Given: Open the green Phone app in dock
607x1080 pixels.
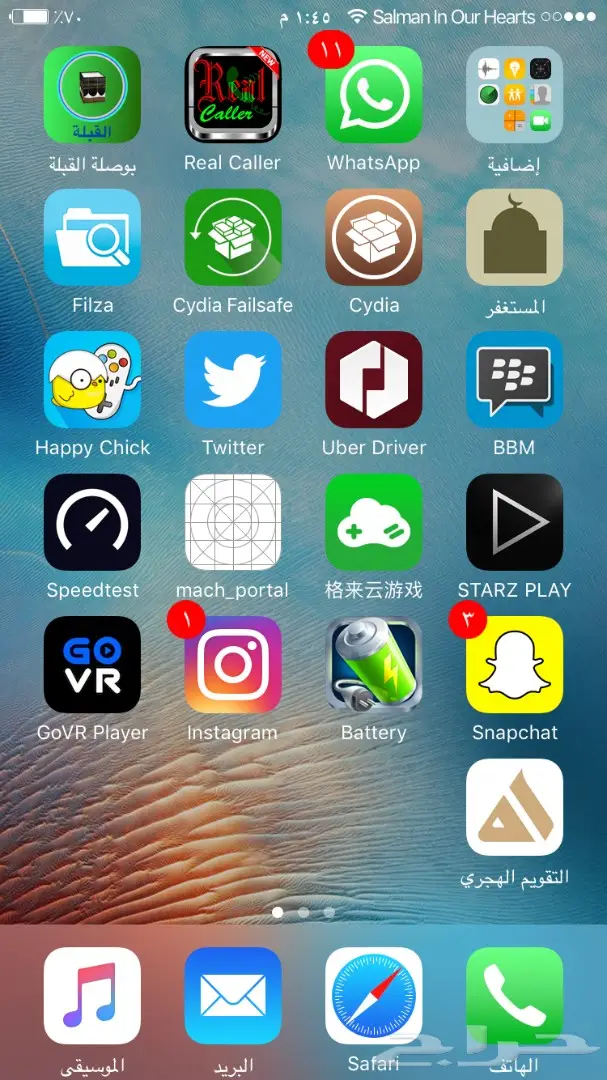Looking at the screenshot, I should point(514,995).
